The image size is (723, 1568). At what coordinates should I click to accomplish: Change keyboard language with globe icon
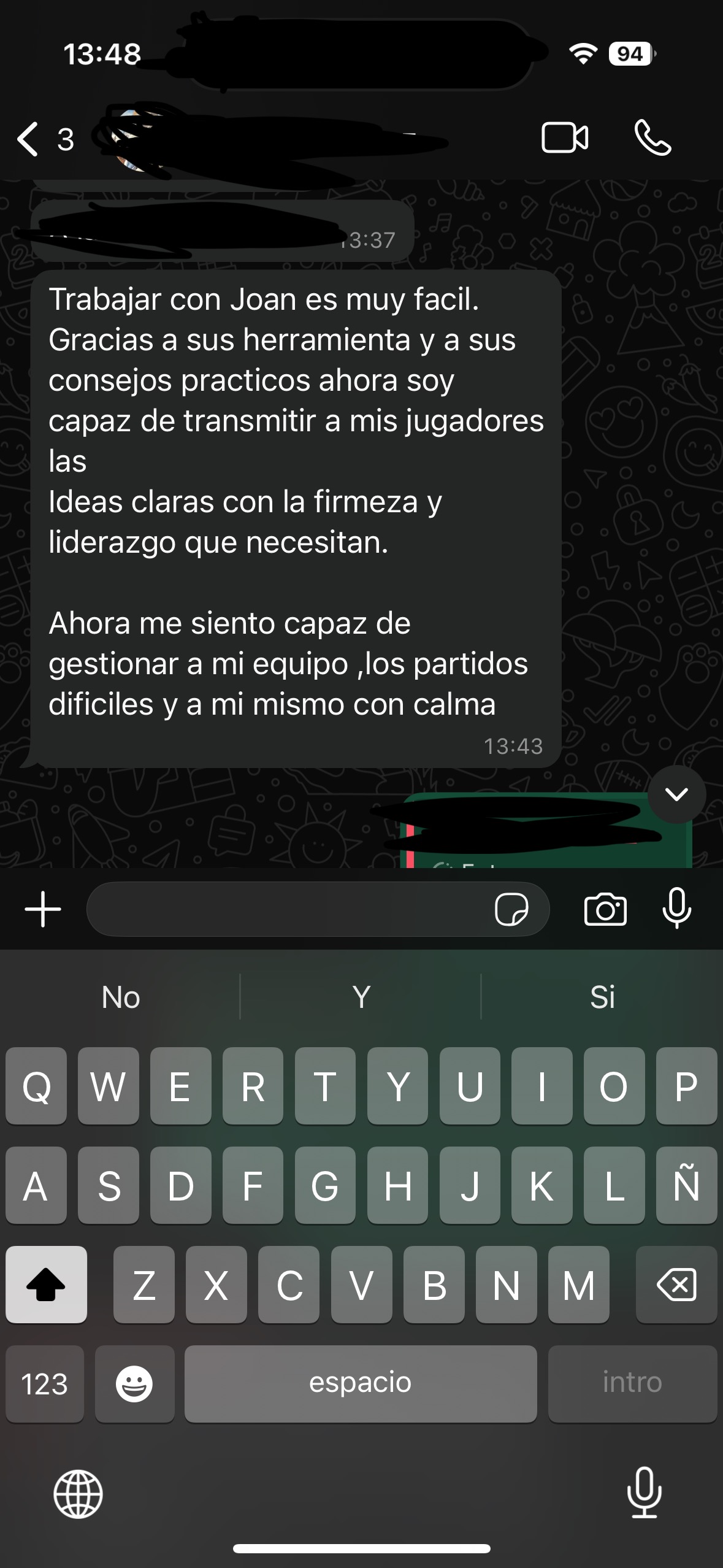[78, 1494]
